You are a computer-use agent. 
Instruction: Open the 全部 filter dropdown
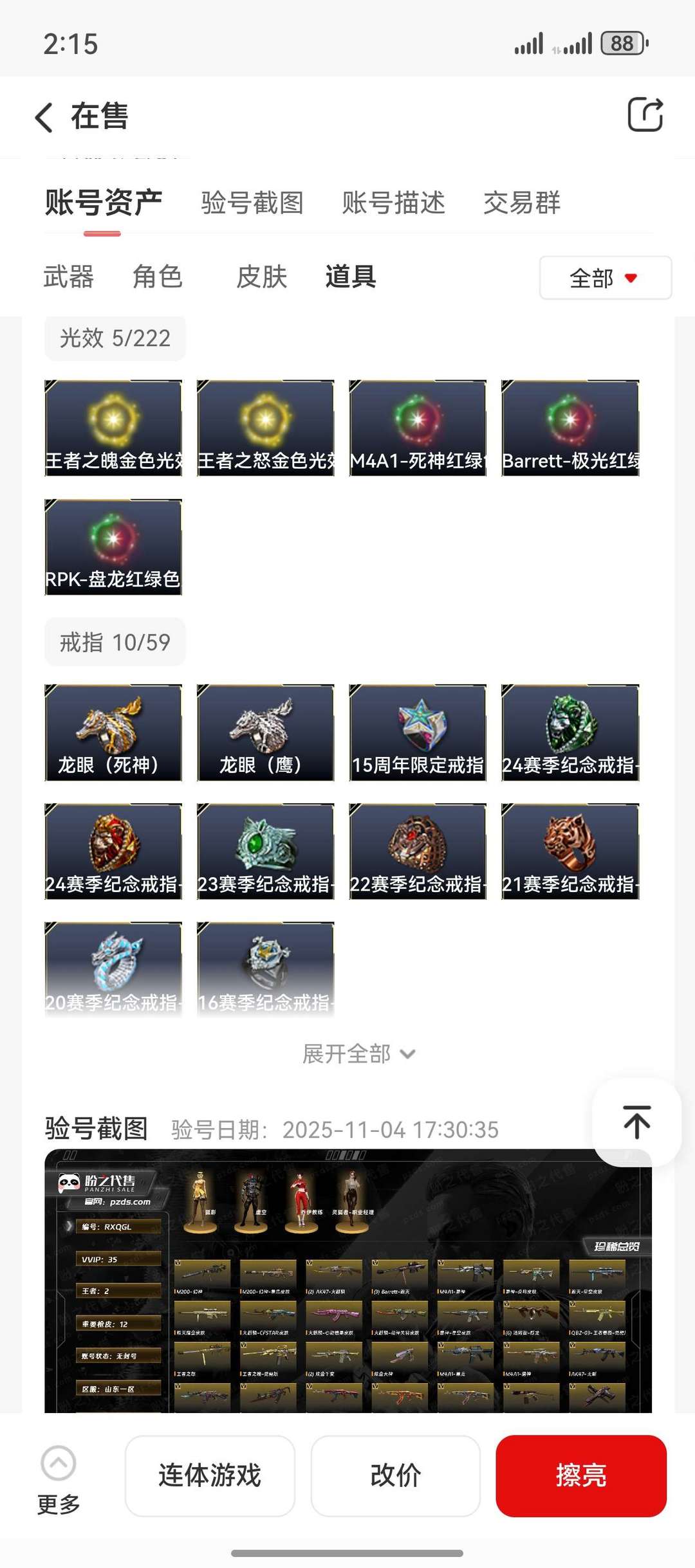point(604,277)
